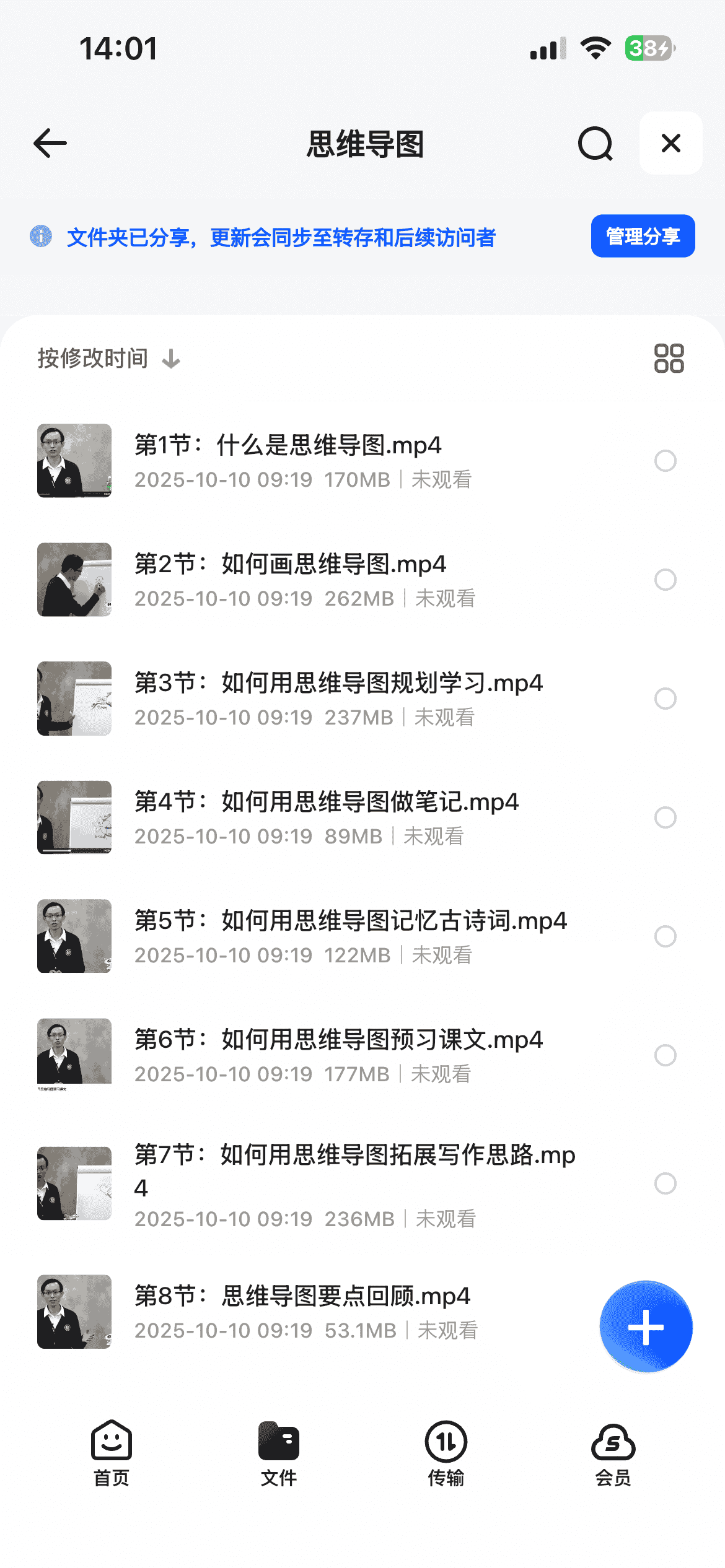Switch to the grid view layout
725x1568 pixels.
coord(669,359)
